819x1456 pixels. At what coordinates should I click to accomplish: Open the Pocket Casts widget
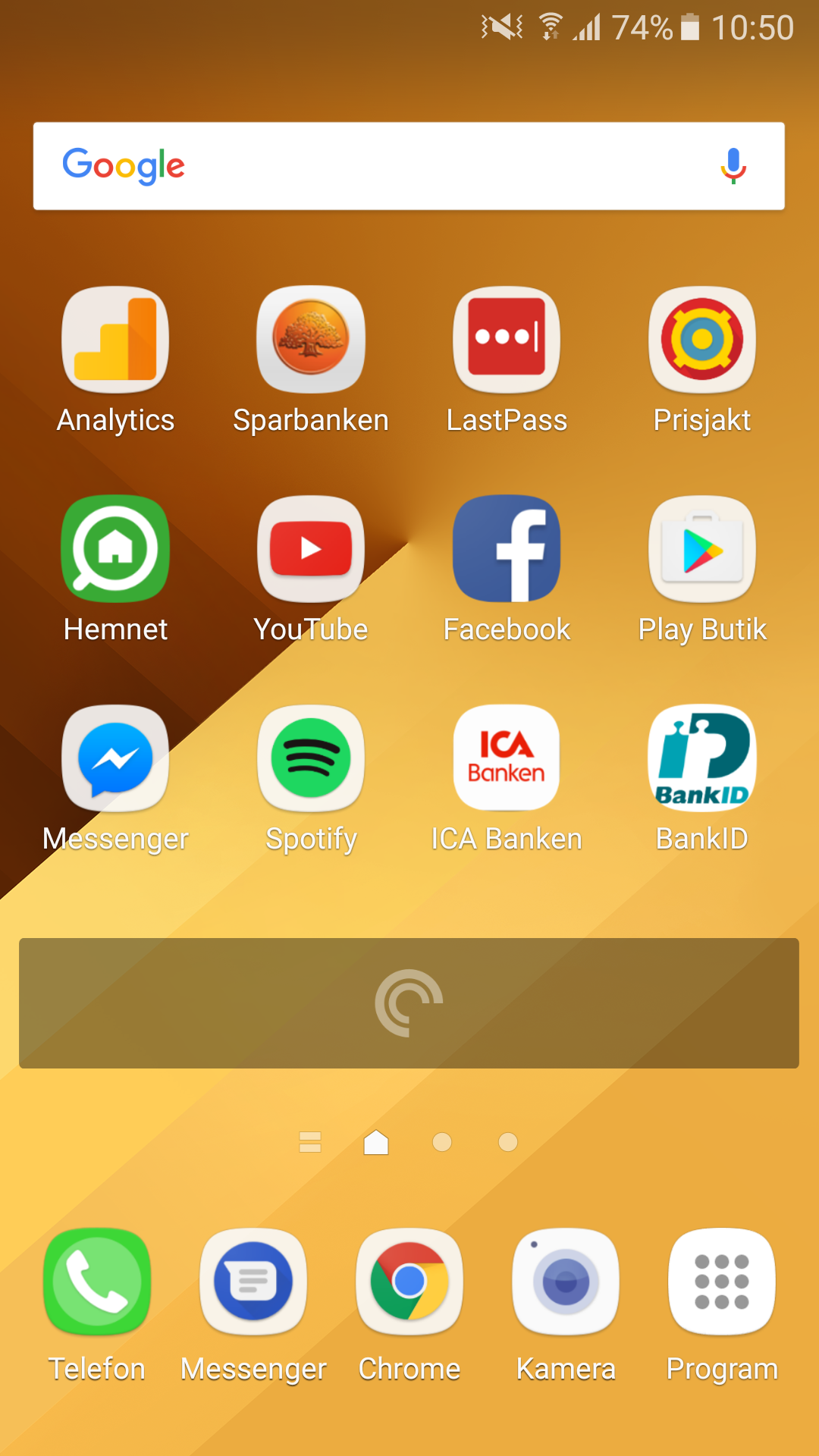[409, 1003]
